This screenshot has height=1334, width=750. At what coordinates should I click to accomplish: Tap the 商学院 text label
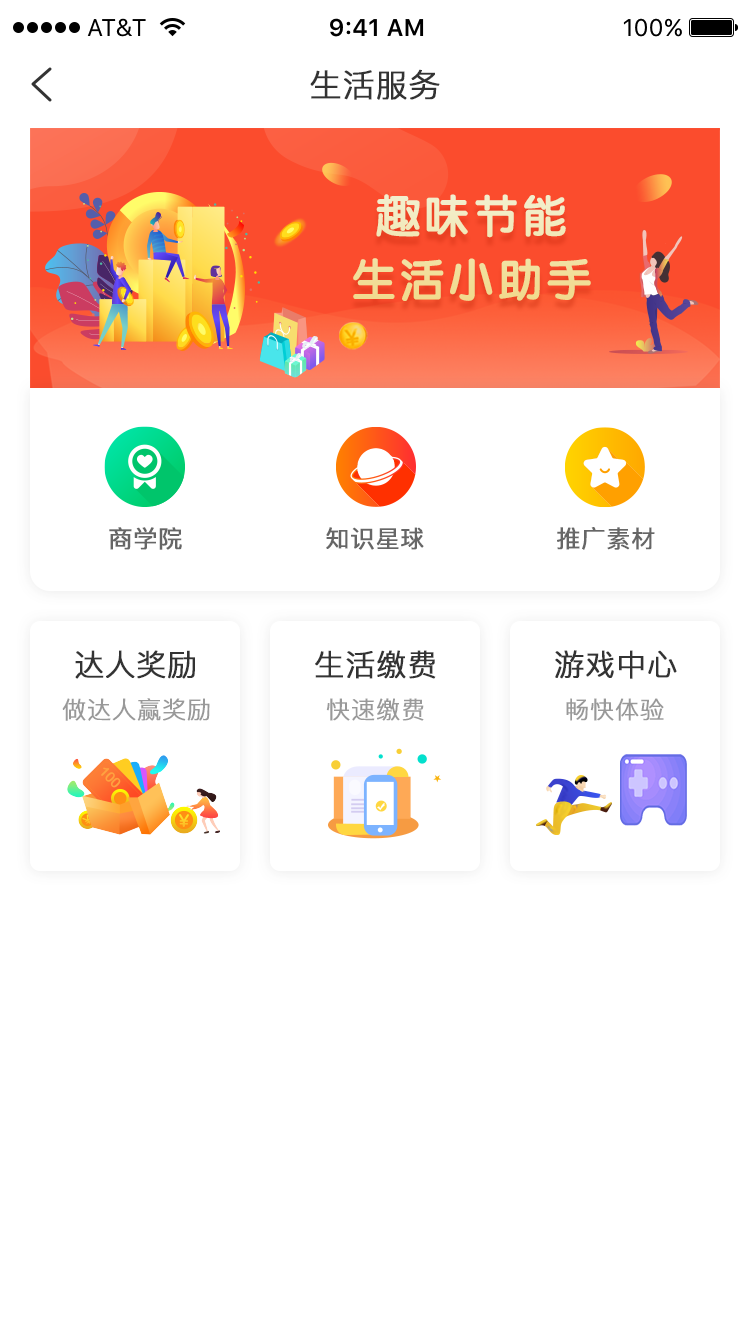coord(145,538)
